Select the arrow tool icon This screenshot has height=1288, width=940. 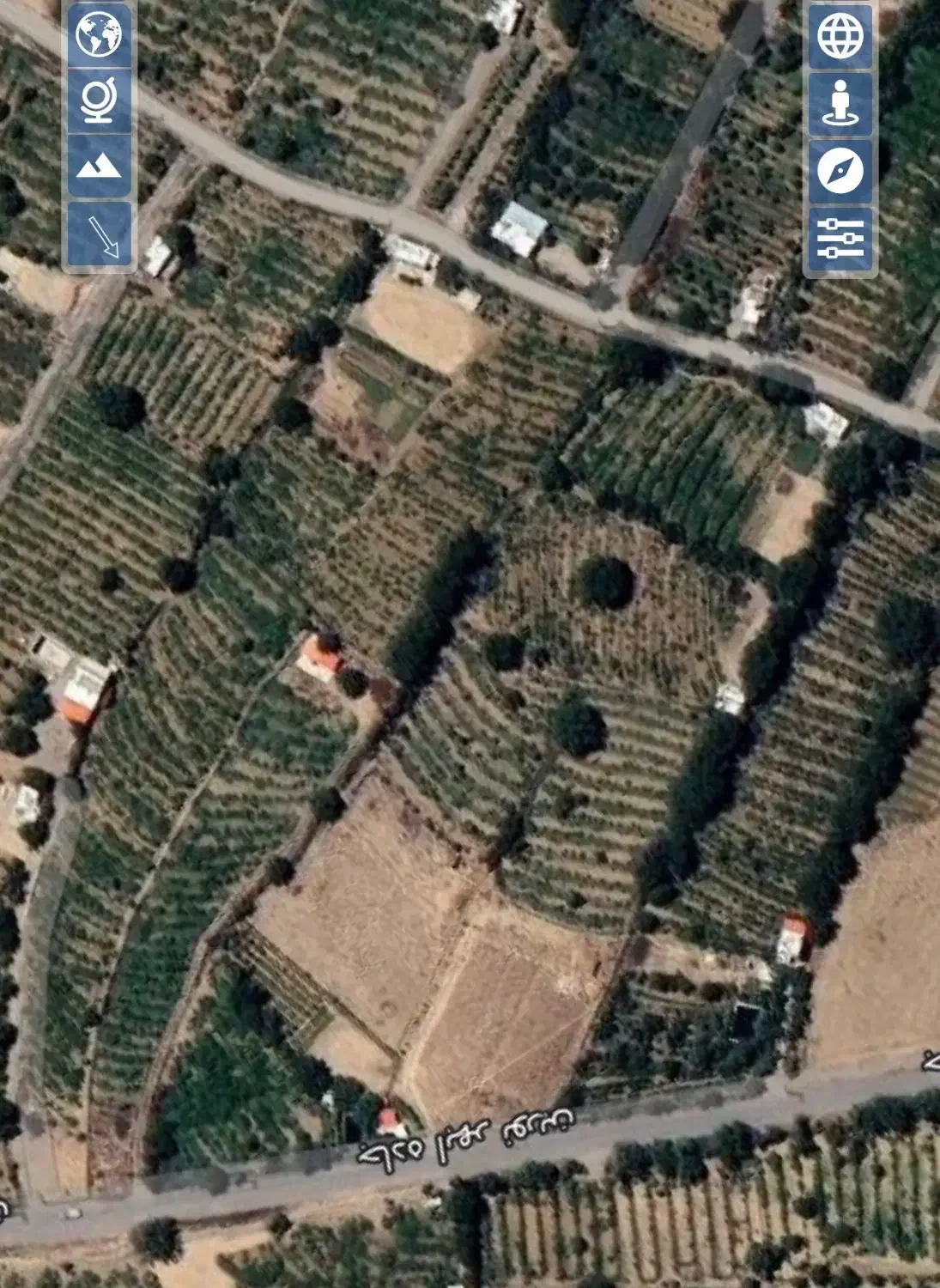(x=100, y=234)
